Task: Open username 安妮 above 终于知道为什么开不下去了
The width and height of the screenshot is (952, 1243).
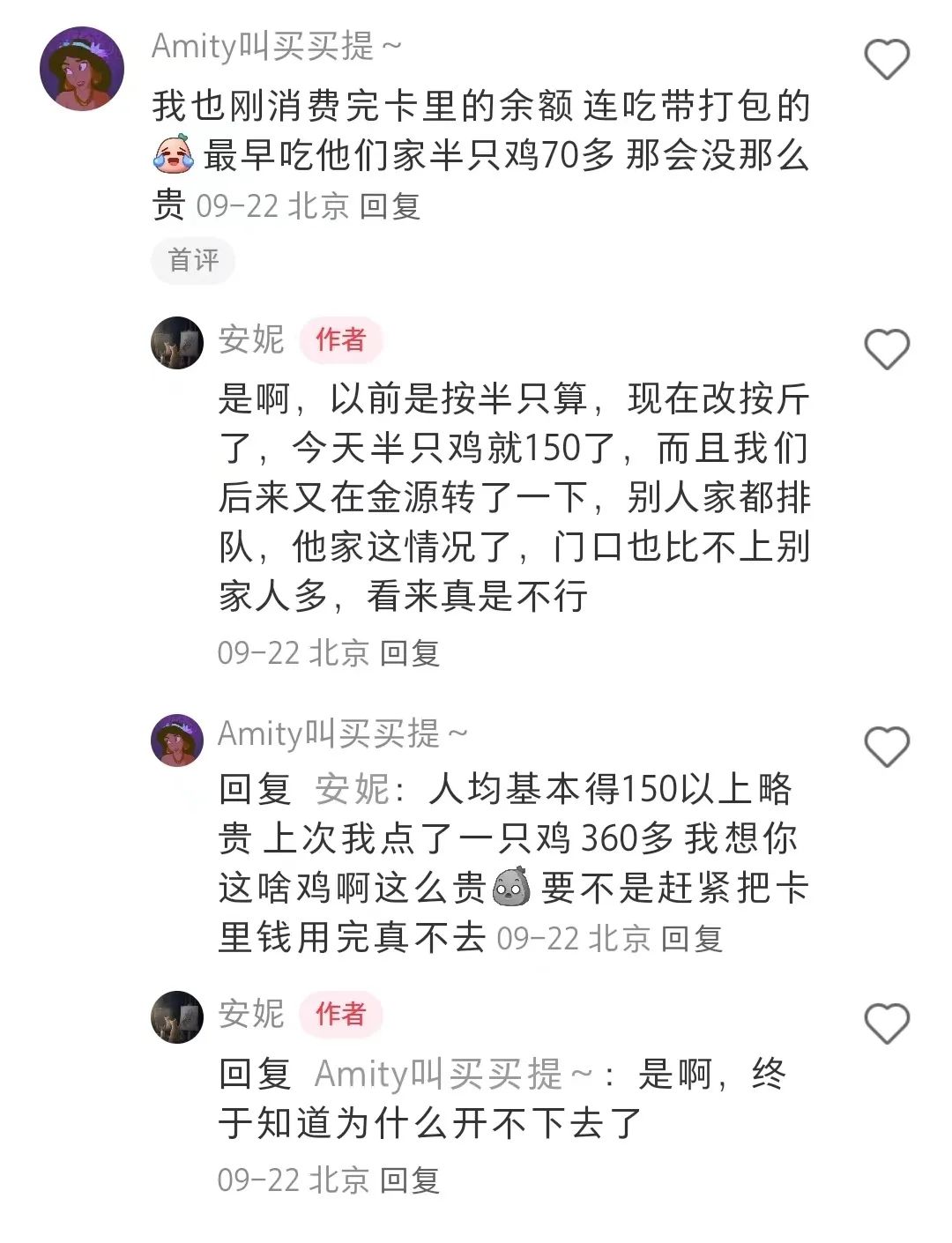Action: click(251, 1014)
